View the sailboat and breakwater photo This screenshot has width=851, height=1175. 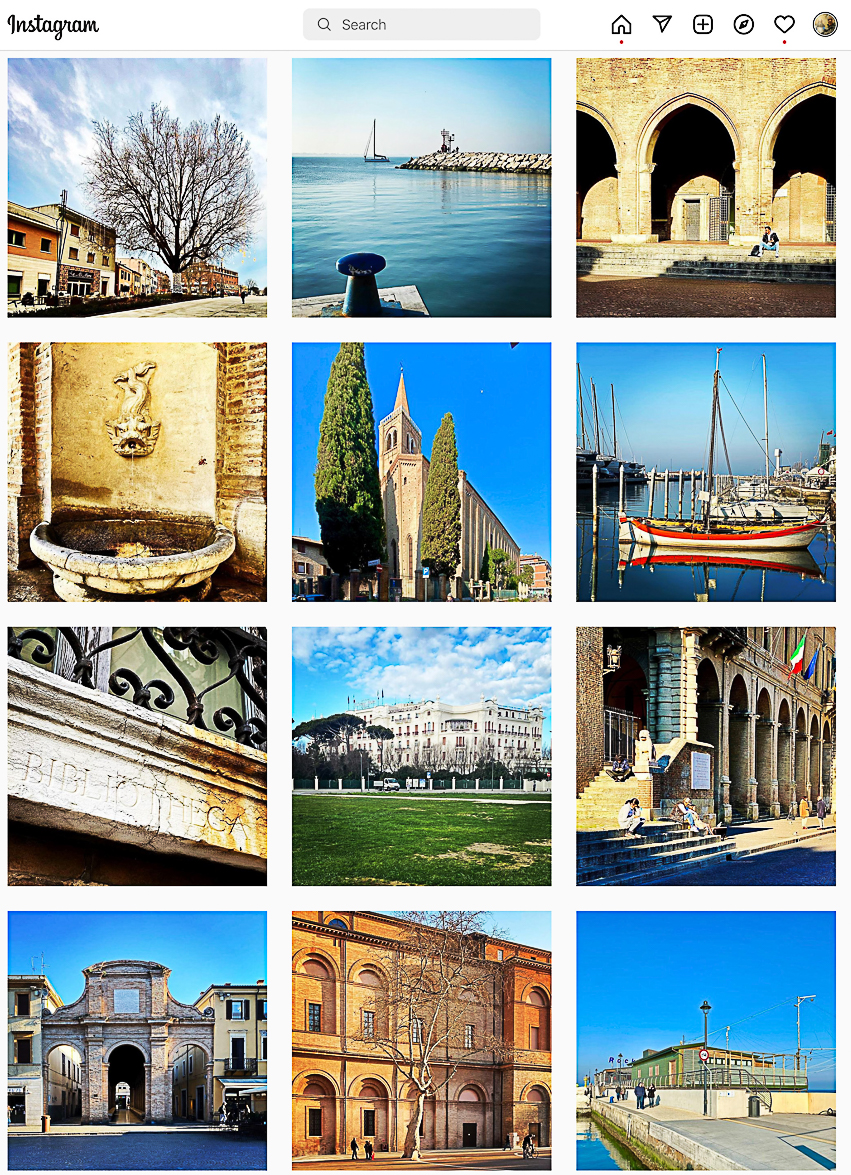tap(421, 187)
